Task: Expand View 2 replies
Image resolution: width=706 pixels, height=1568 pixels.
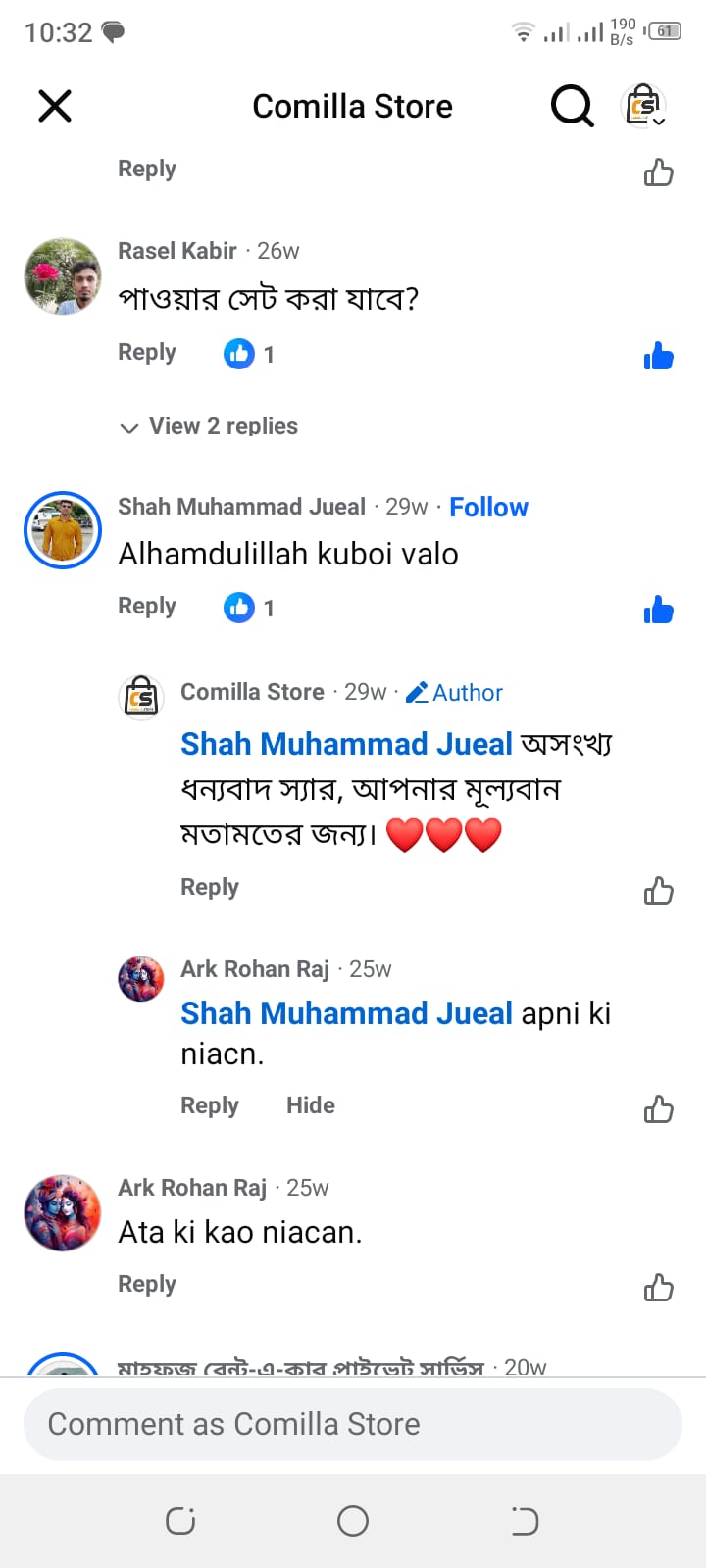Action: coord(210,426)
